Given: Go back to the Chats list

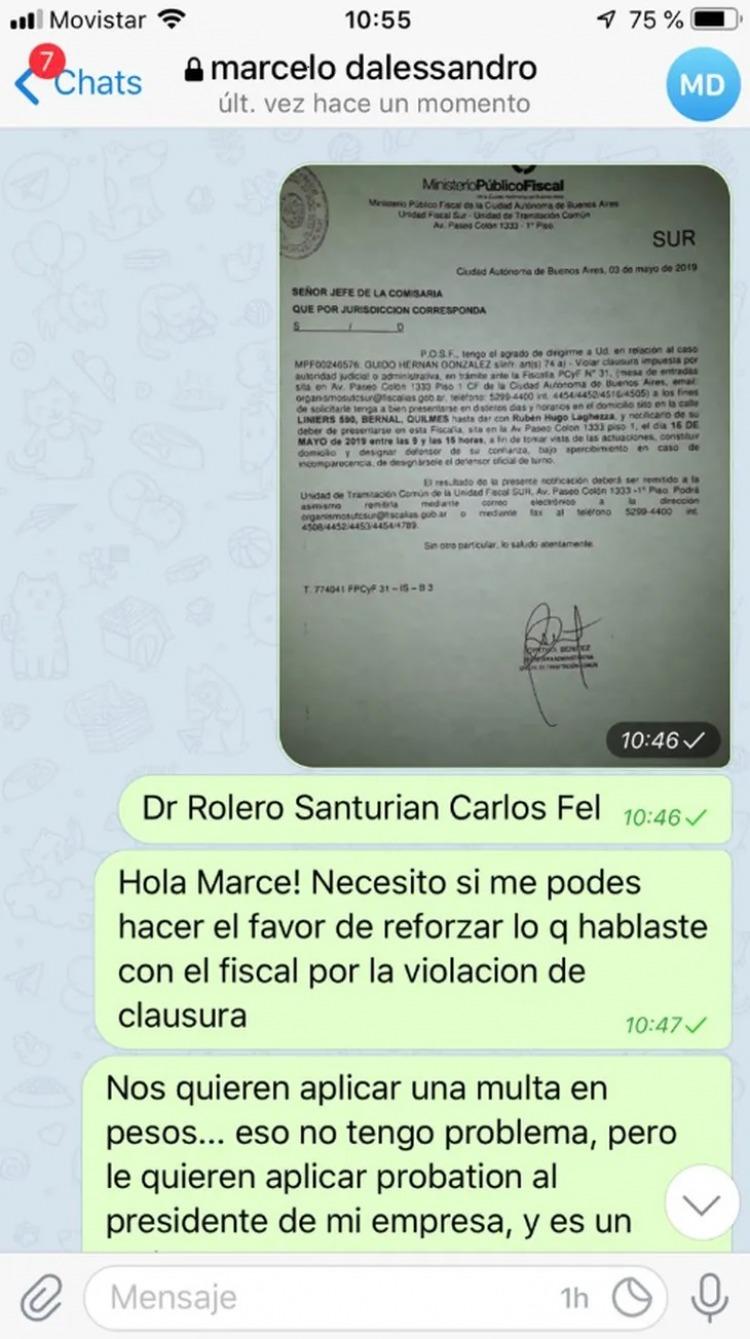Looking at the screenshot, I should pos(78,84).
